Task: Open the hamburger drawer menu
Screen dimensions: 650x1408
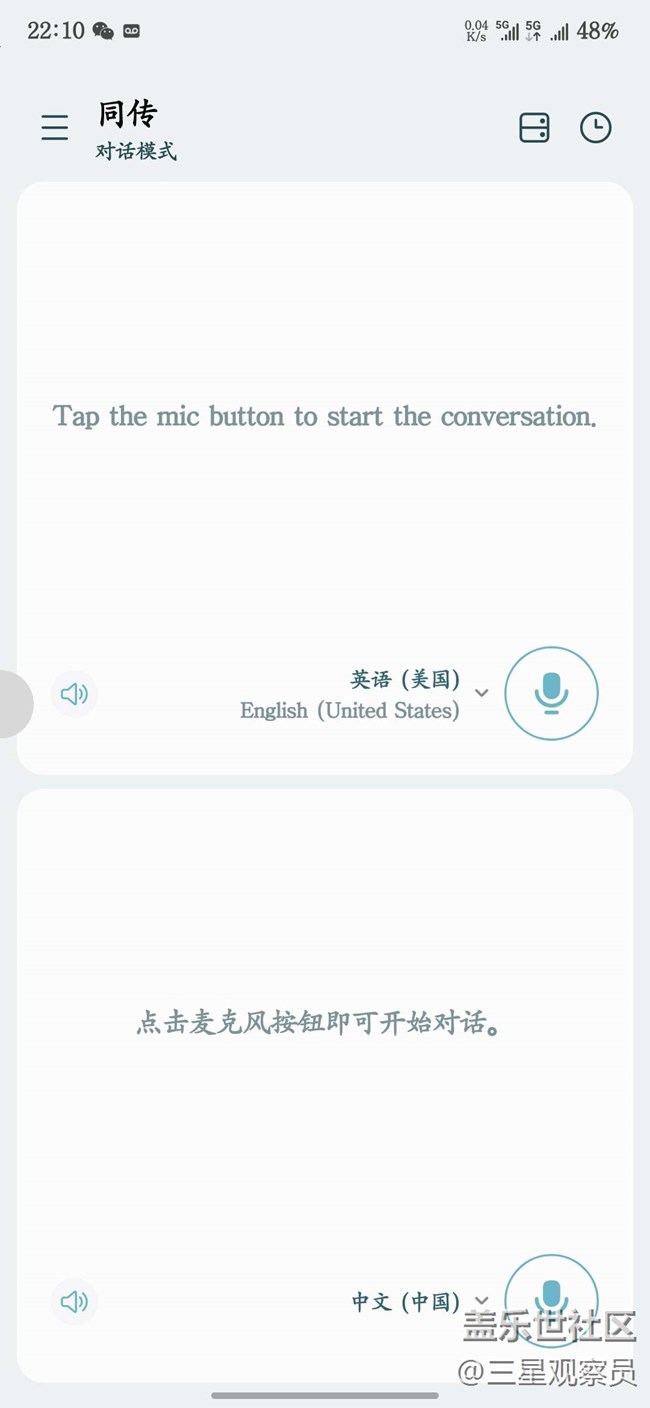Action: pyautogui.click(x=55, y=128)
